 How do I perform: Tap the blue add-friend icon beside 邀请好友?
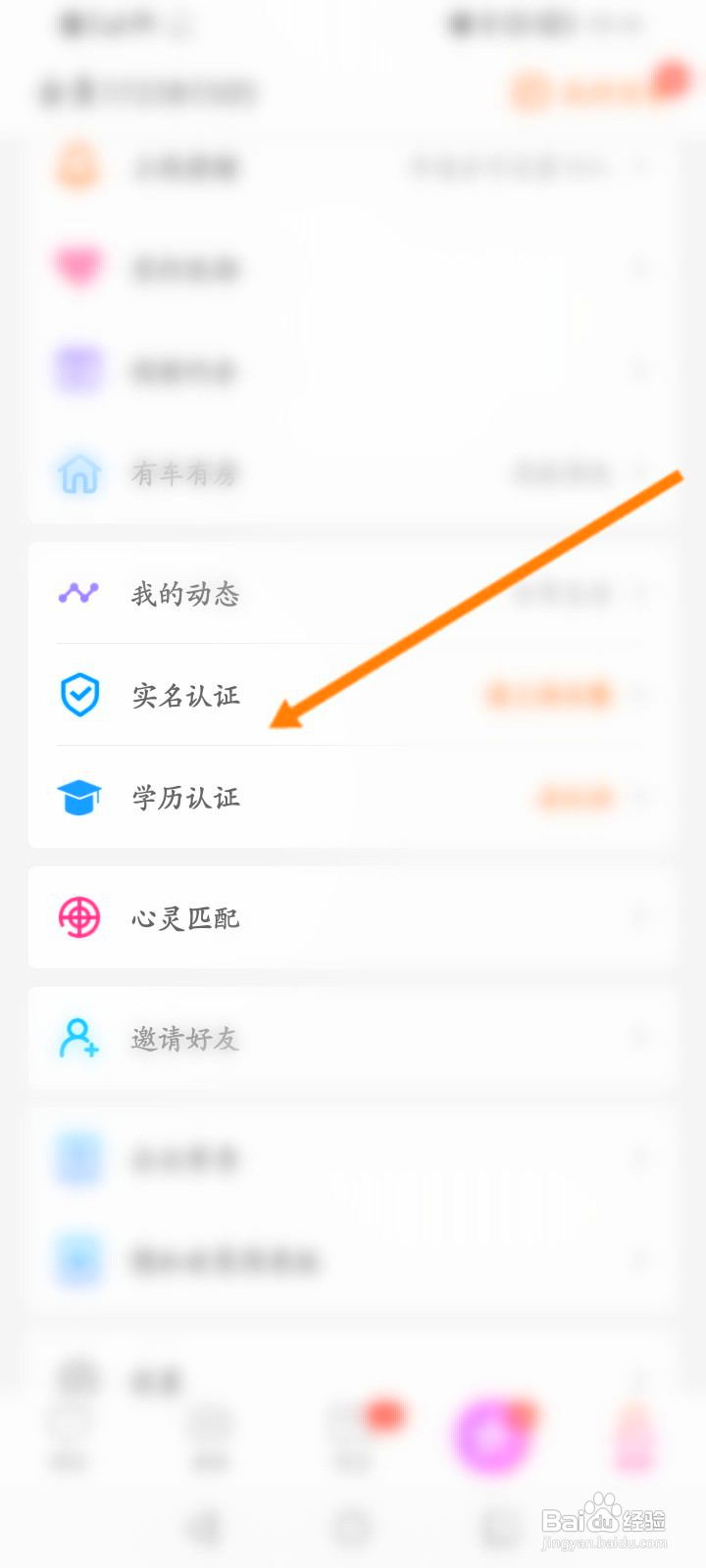(x=77, y=1039)
